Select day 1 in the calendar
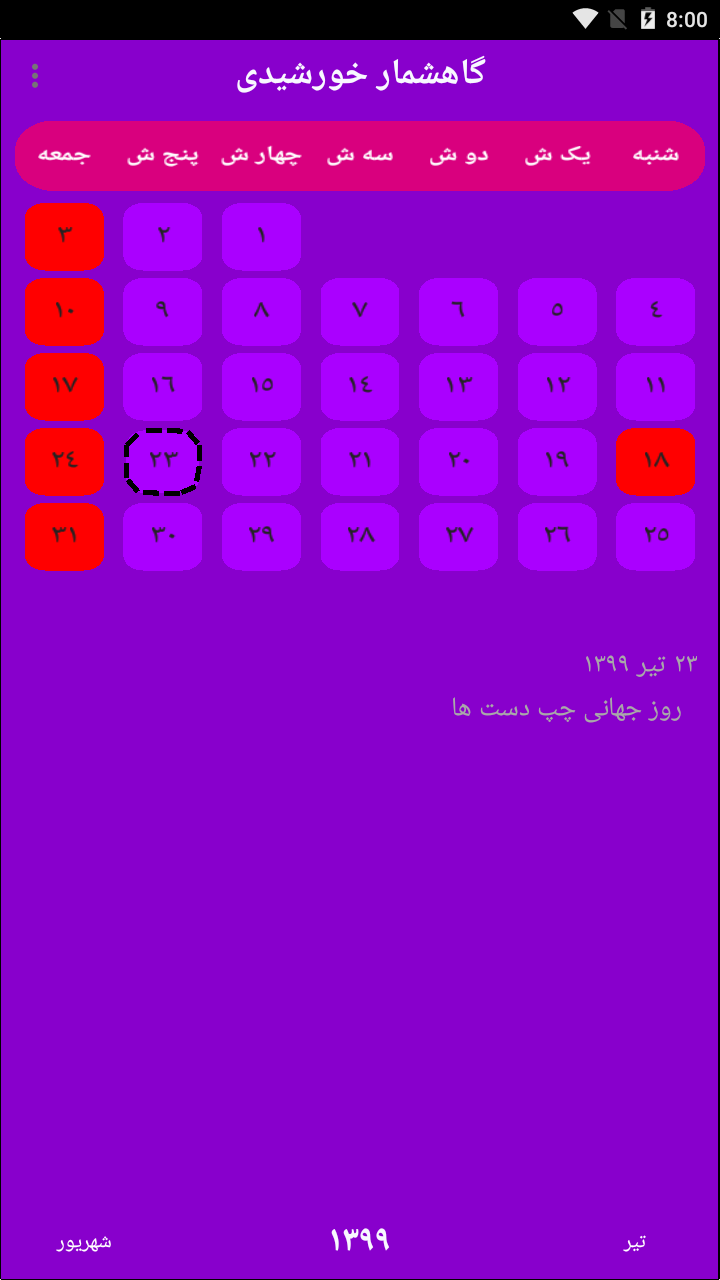The height and width of the screenshot is (1280, 720). click(x=261, y=237)
